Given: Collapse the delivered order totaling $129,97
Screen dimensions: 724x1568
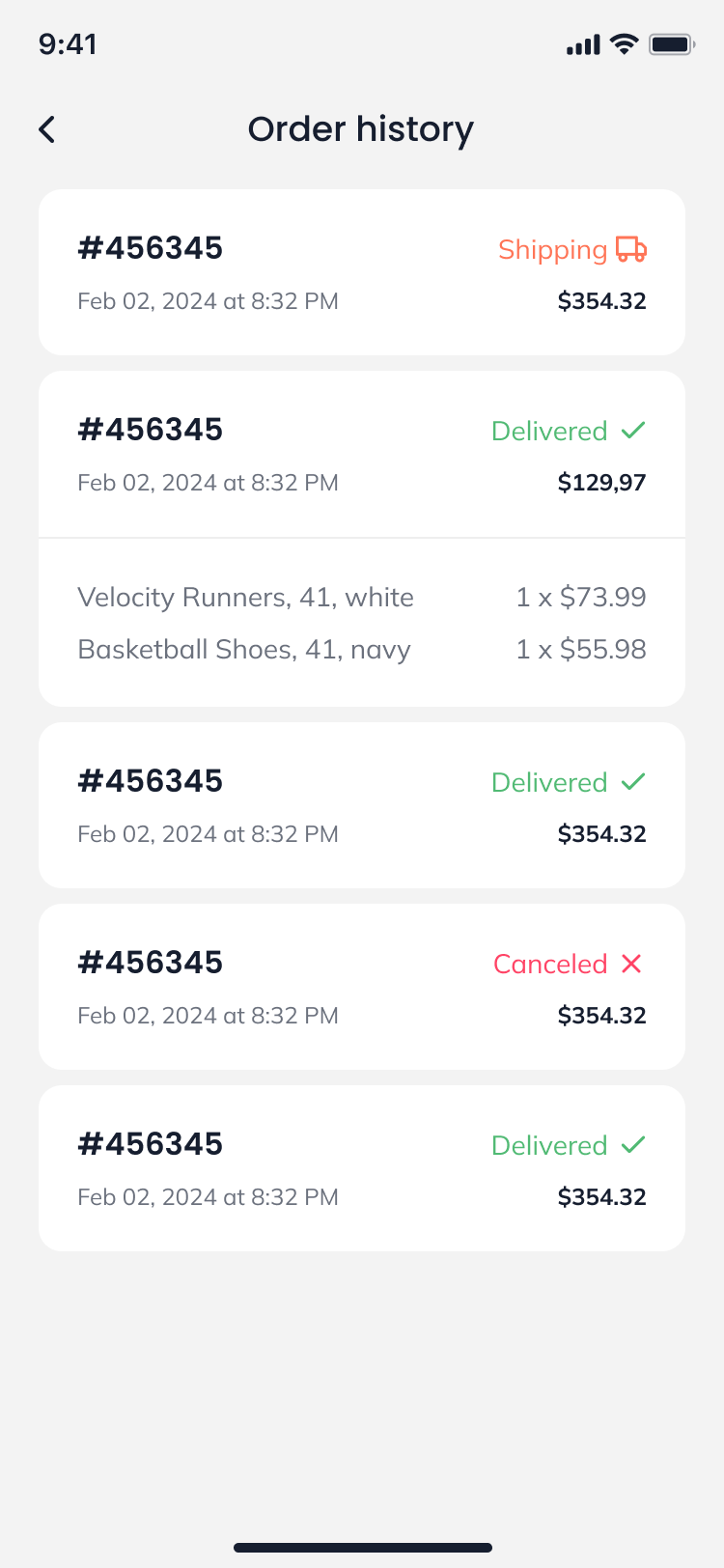Looking at the screenshot, I should click(361, 455).
